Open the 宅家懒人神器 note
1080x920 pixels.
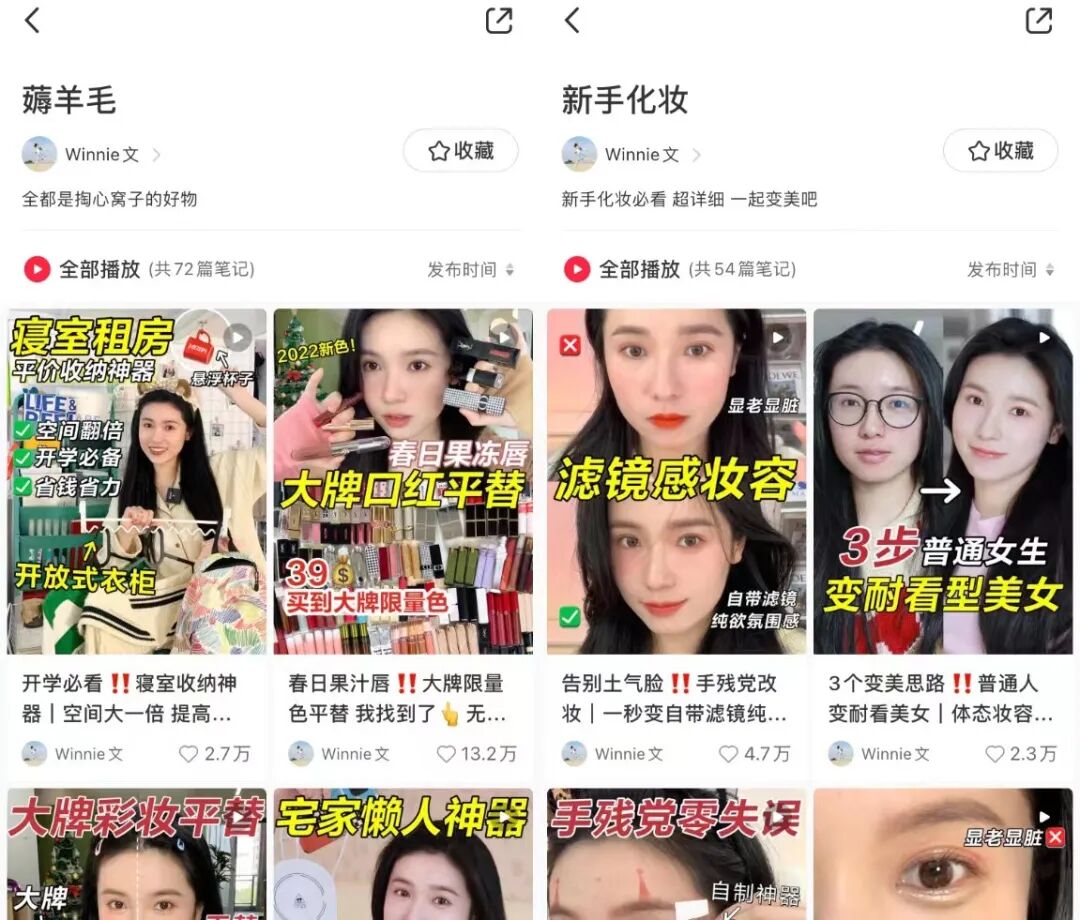point(403,855)
